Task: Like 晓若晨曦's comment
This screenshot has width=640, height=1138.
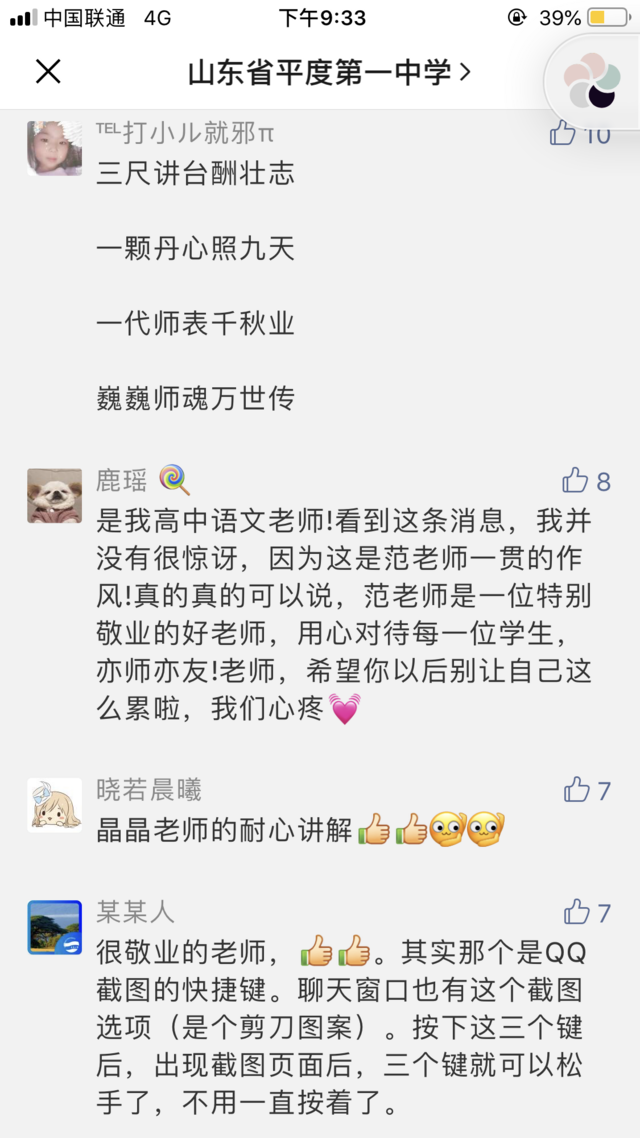Action: point(578,790)
